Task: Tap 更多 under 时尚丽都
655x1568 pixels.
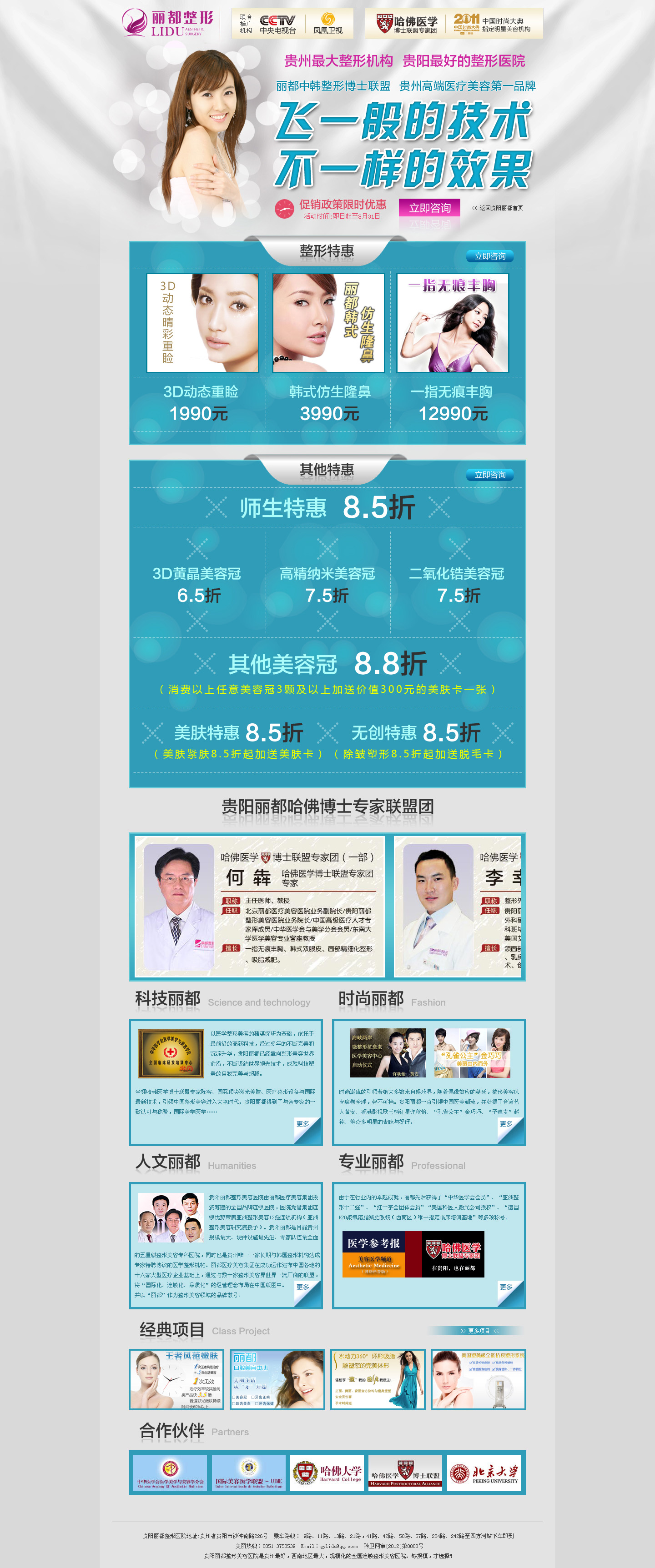Action: 506,1124
